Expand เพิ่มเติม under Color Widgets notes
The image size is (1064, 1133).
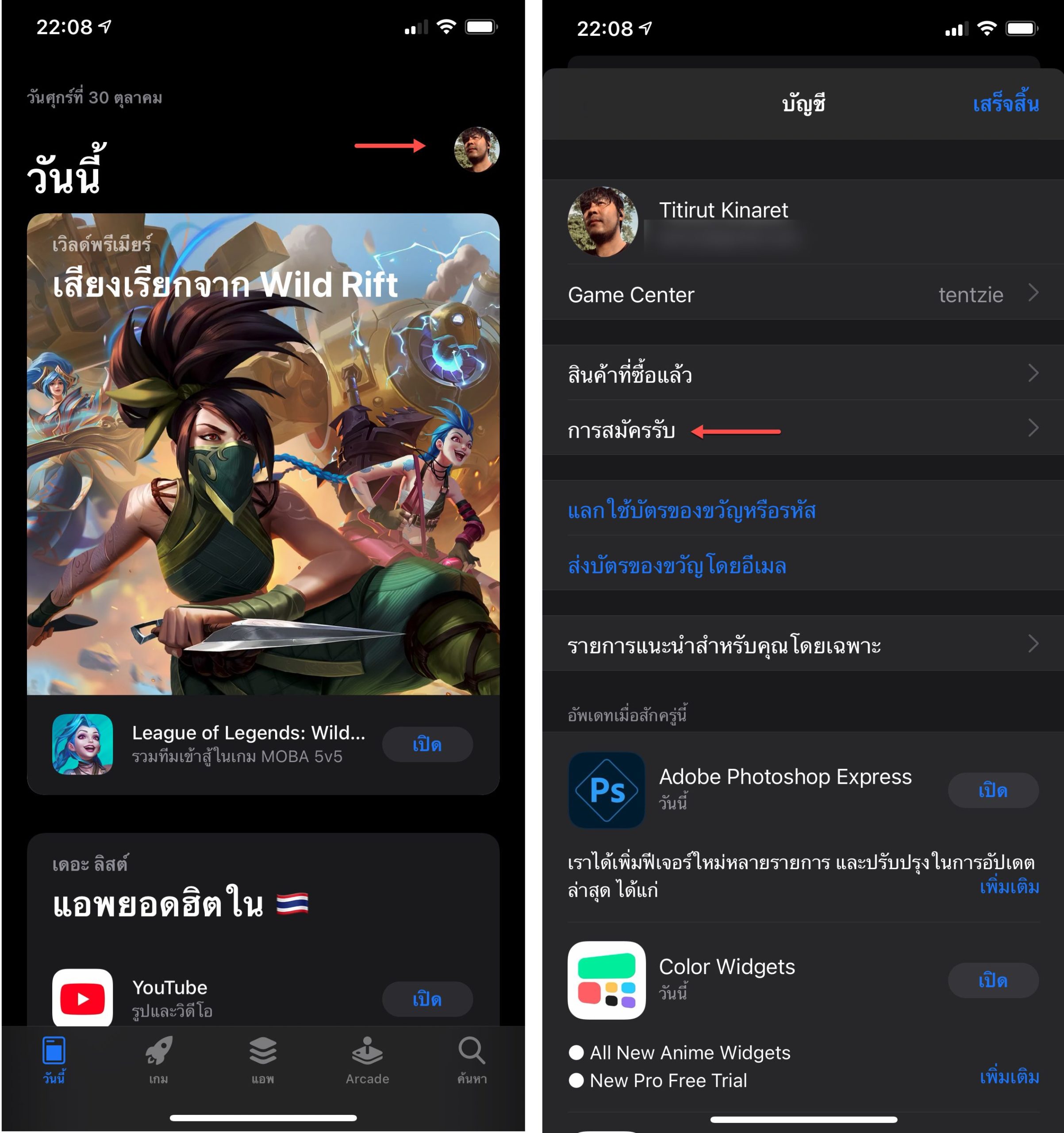click(1009, 1077)
